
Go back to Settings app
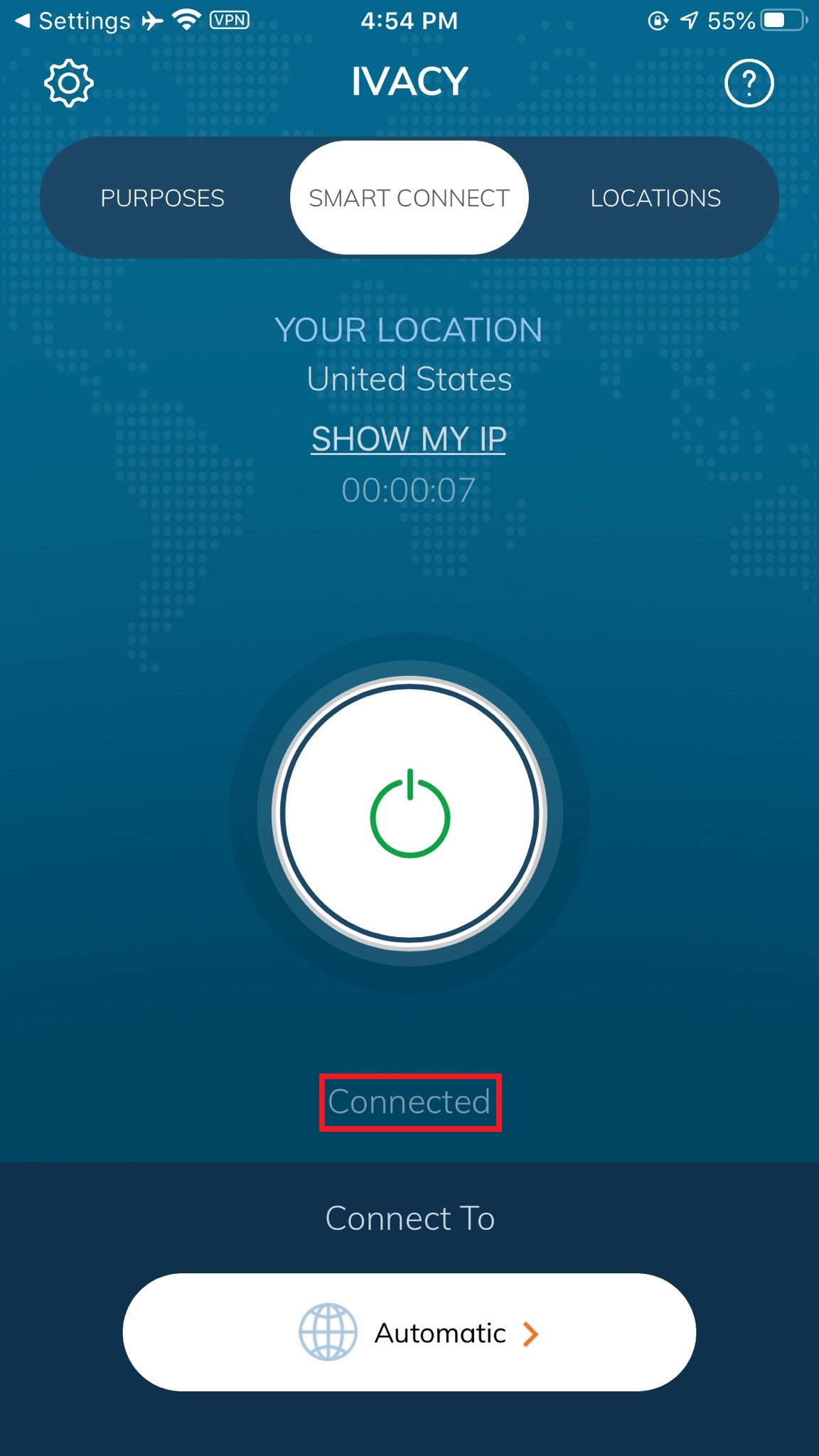(x=71, y=21)
